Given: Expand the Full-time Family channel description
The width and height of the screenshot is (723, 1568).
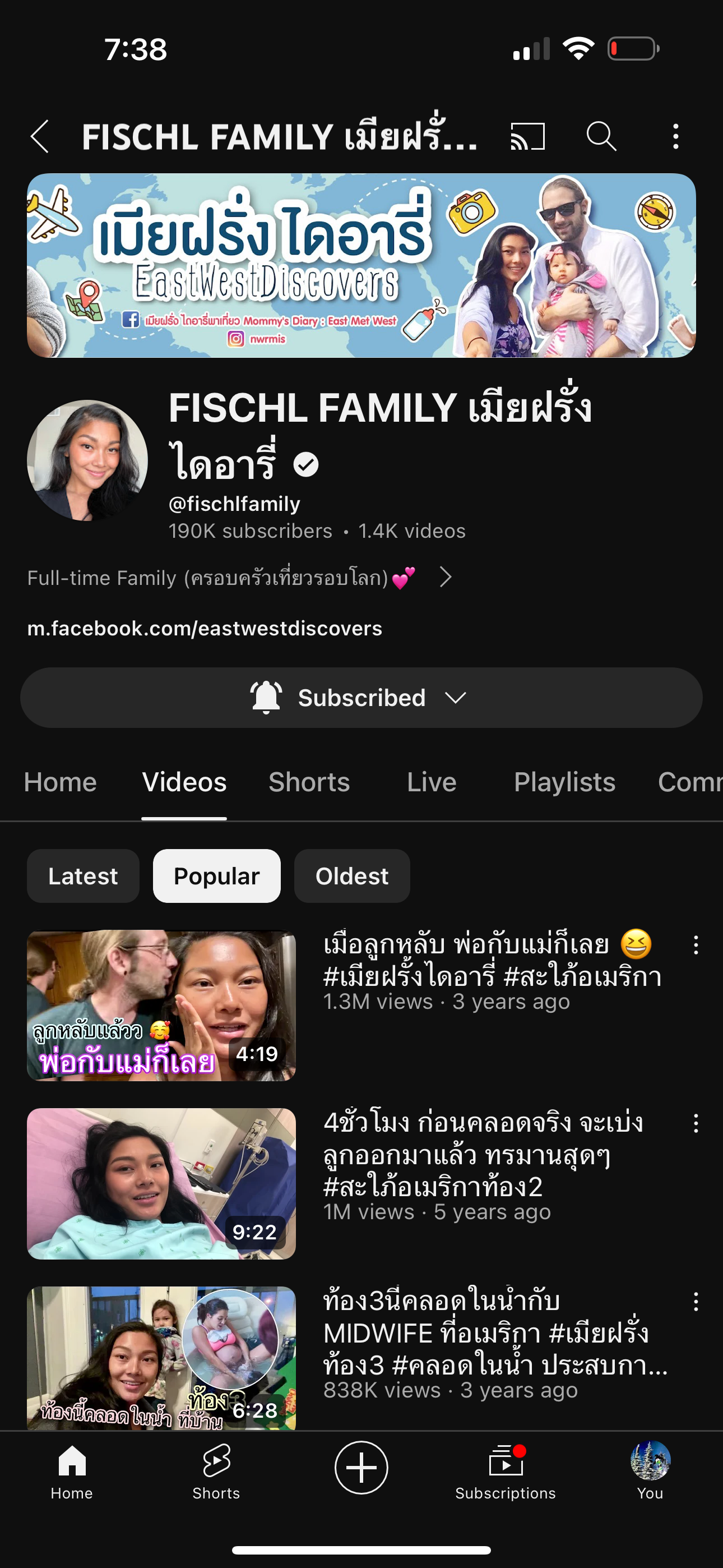Looking at the screenshot, I should [x=240, y=577].
